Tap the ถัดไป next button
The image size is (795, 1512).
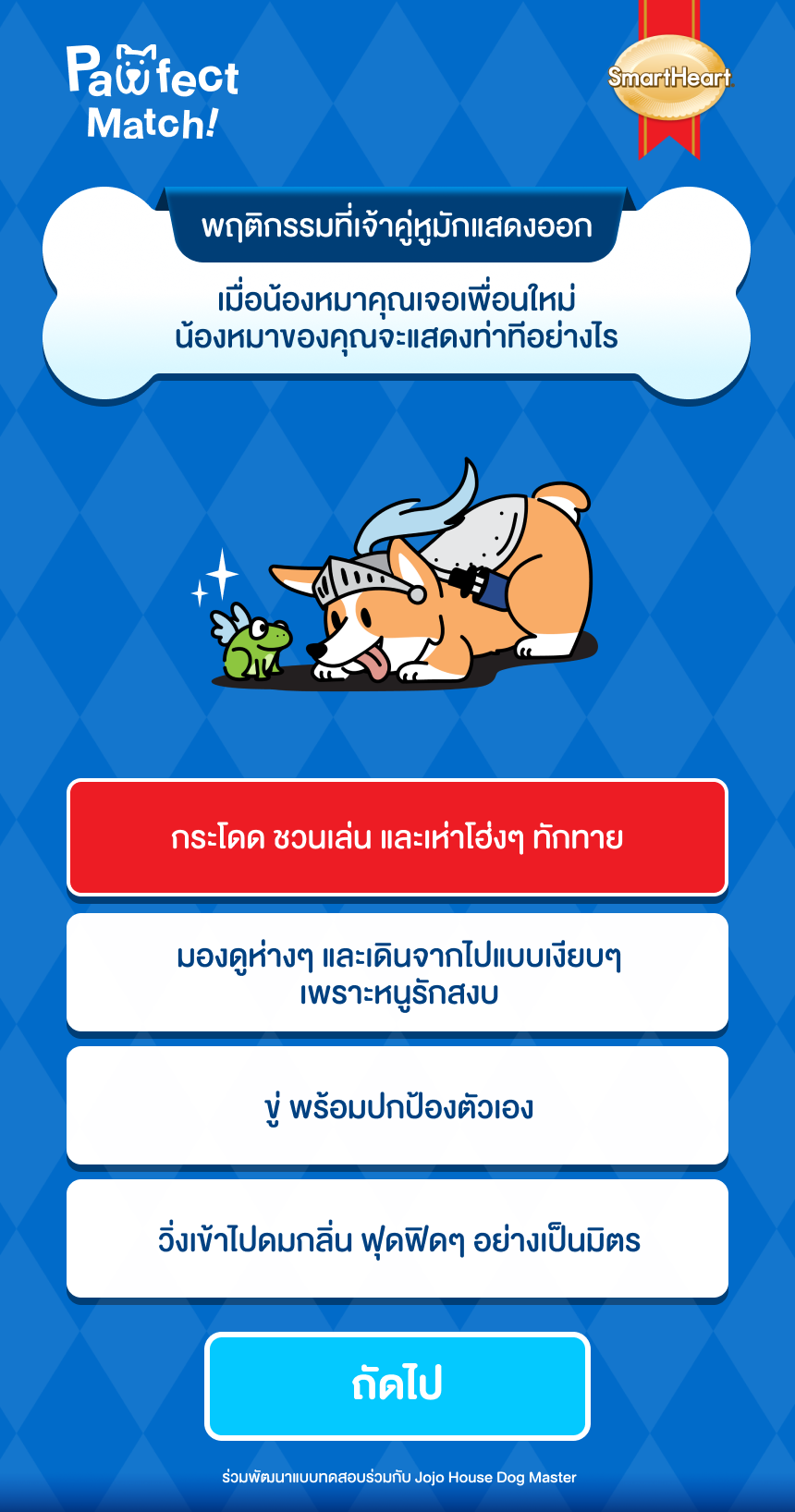pyautogui.click(x=397, y=1385)
